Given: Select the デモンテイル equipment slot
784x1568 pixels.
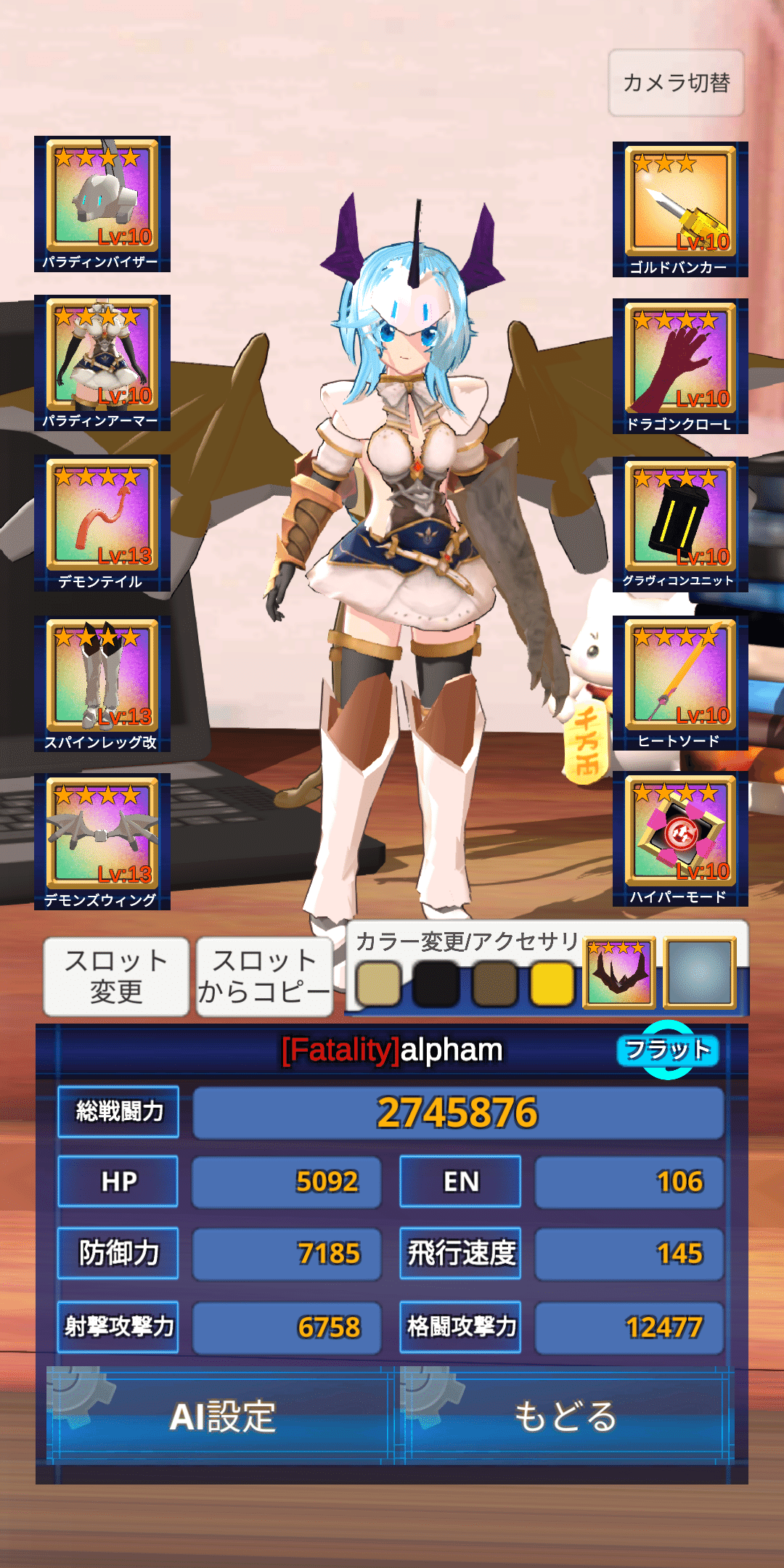Looking at the screenshot, I should click(x=102, y=523).
